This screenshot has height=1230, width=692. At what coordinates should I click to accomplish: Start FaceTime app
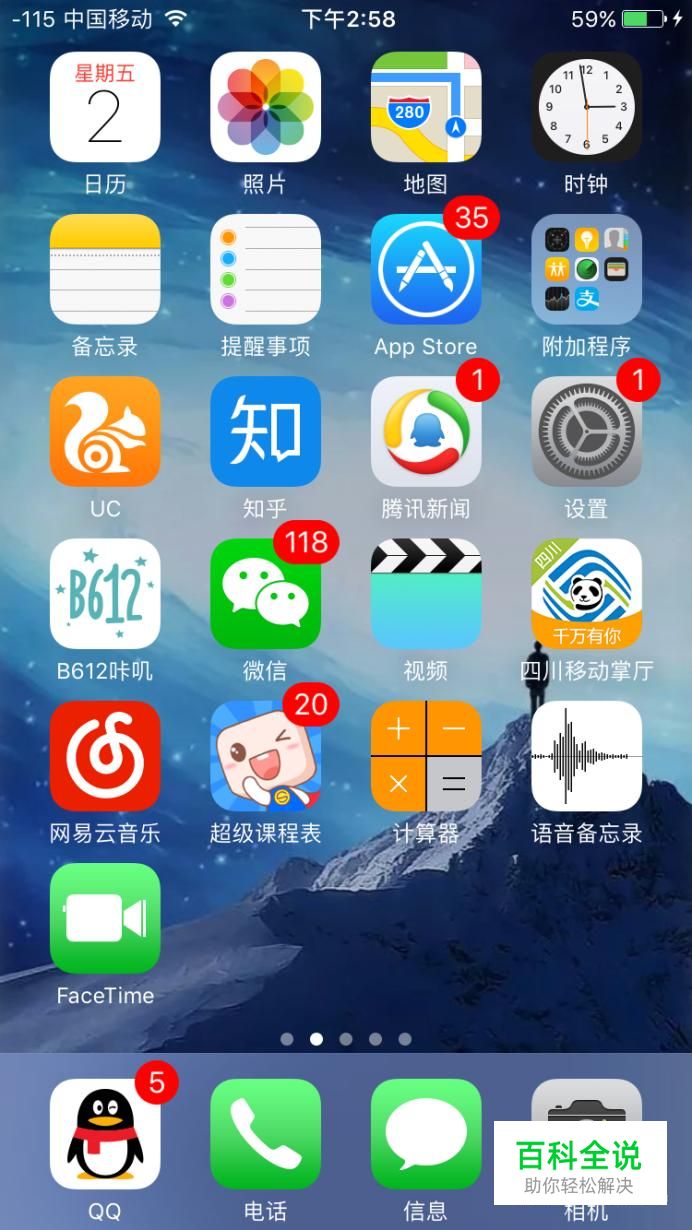coord(105,918)
